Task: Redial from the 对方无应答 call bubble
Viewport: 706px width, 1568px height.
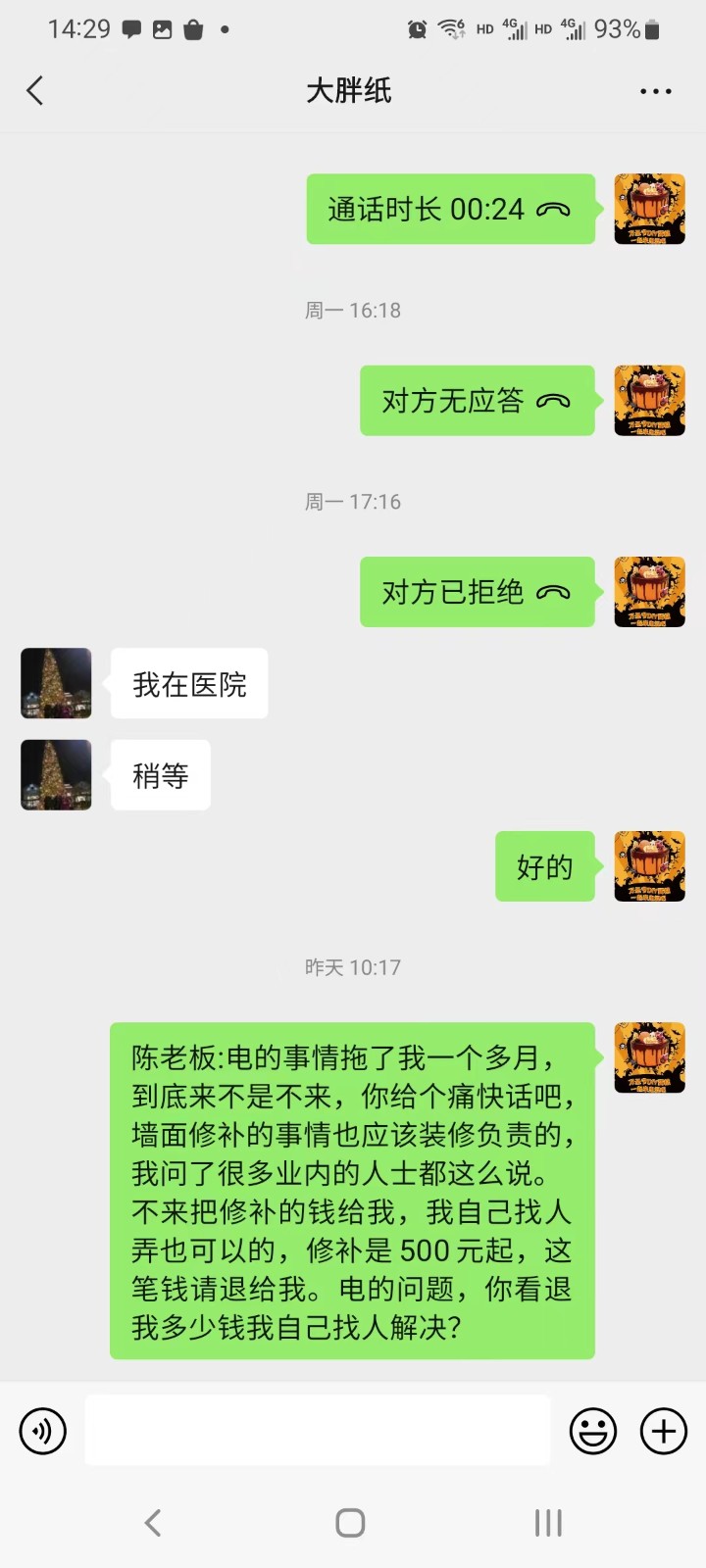Action: tap(477, 401)
